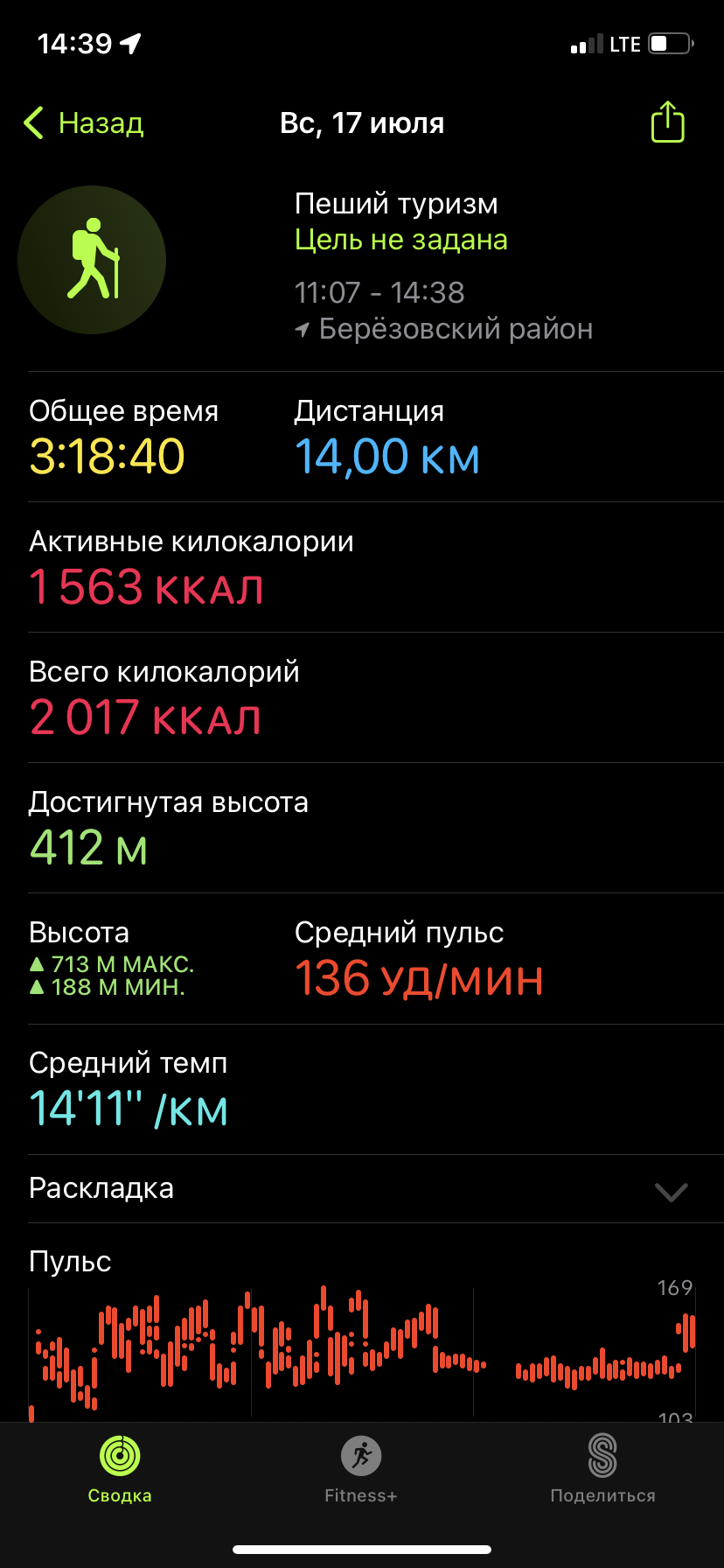Image resolution: width=724 pixels, height=1568 pixels.
Task: Go back via the Назад button
Action: 84,123
